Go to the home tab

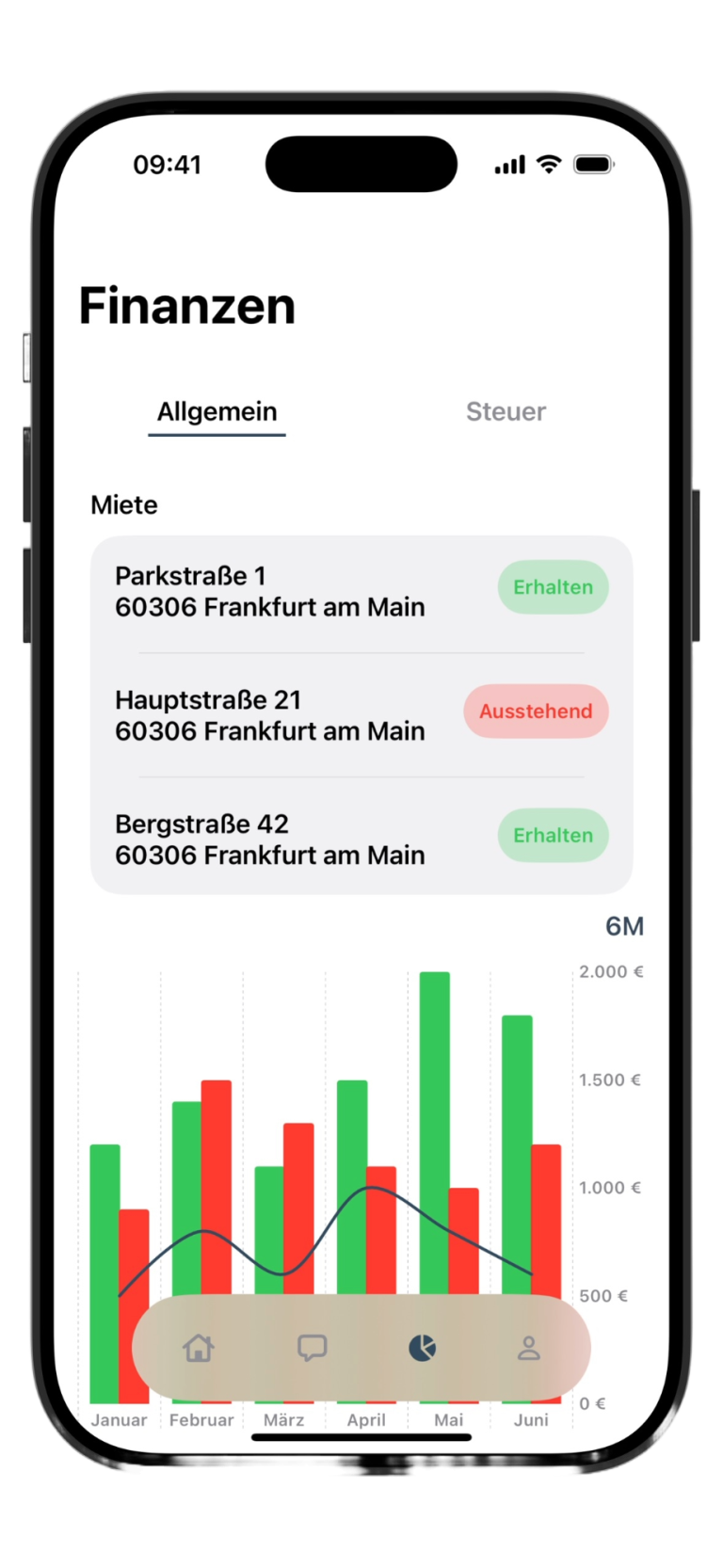(x=199, y=1348)
